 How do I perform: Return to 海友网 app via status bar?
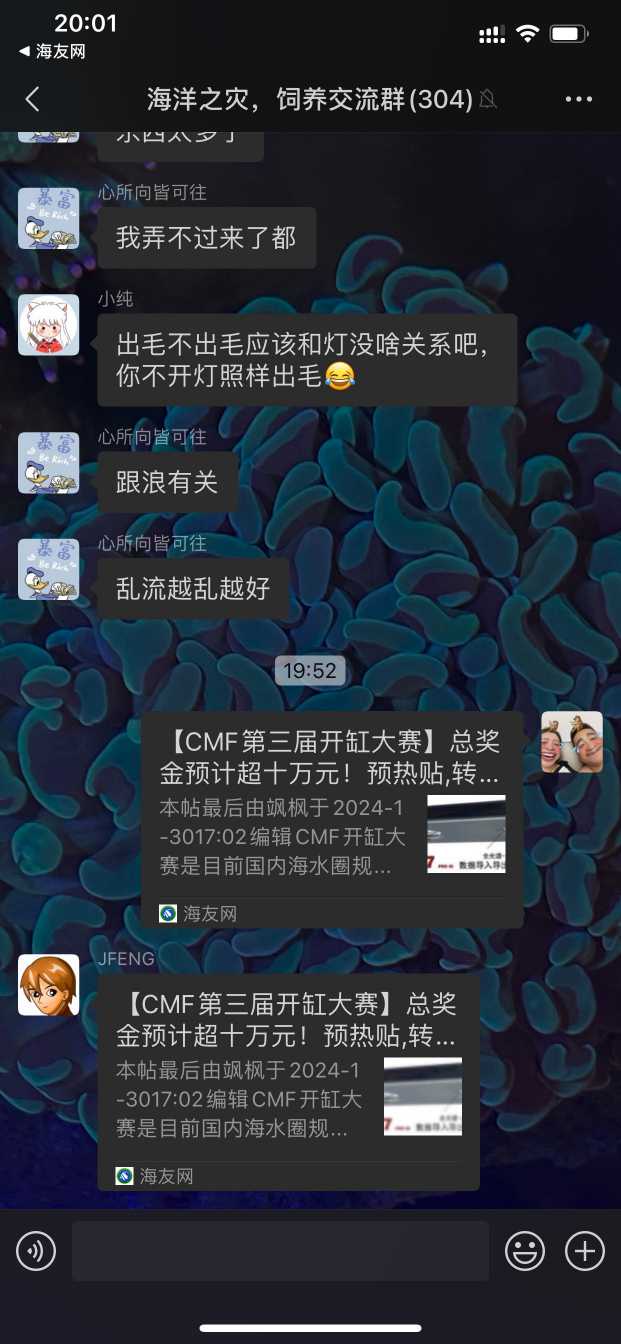(52, 52)
